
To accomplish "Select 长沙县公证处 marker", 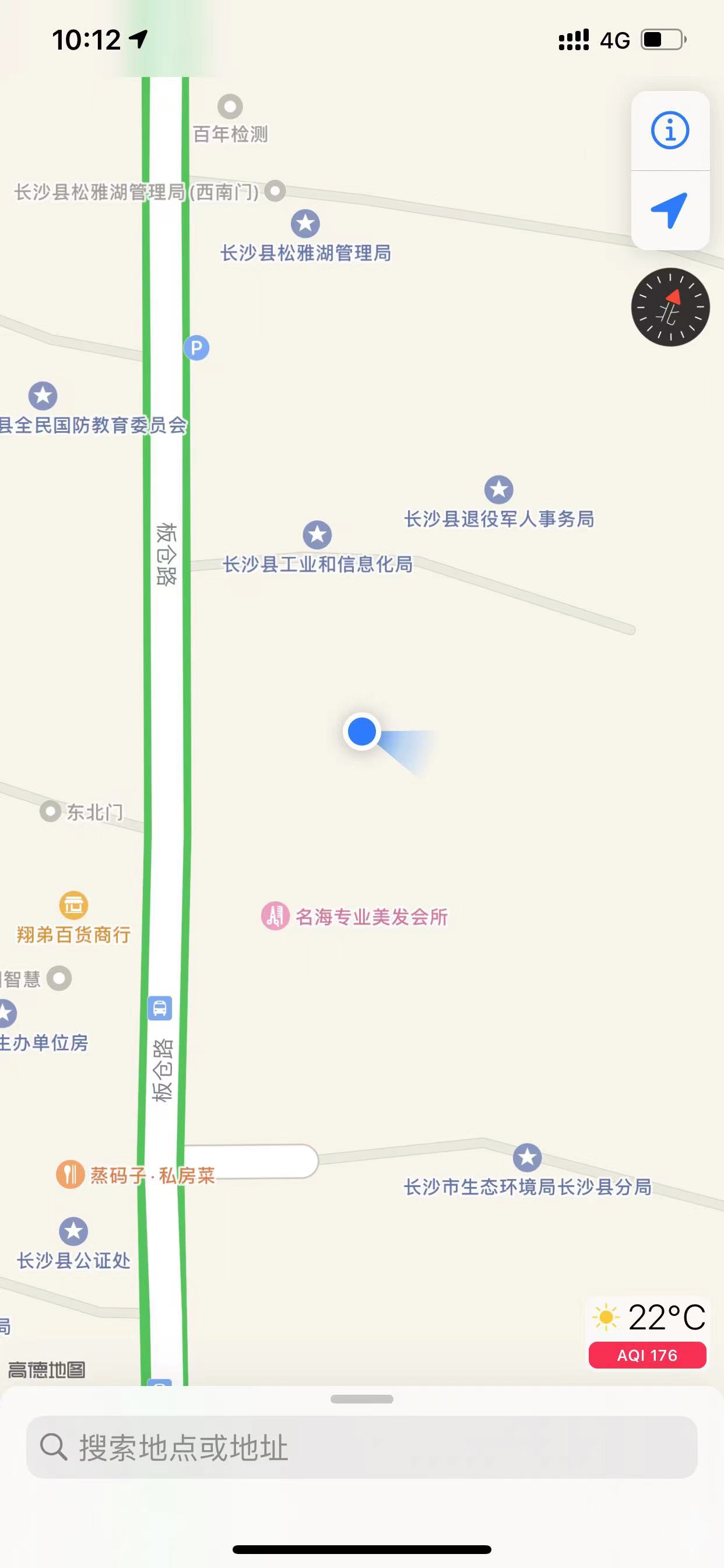I will [x=73, y=1231].
